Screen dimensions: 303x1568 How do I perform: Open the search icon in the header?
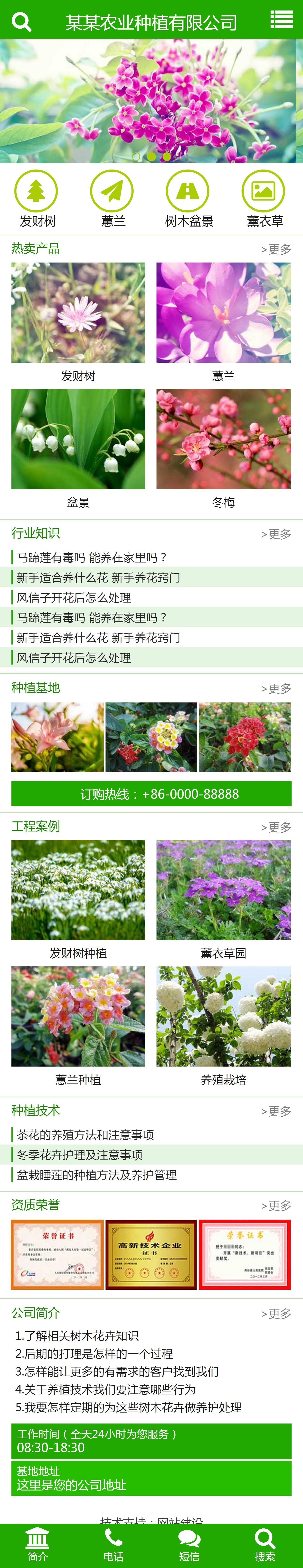pyautogui.click(x=21, y=22)
